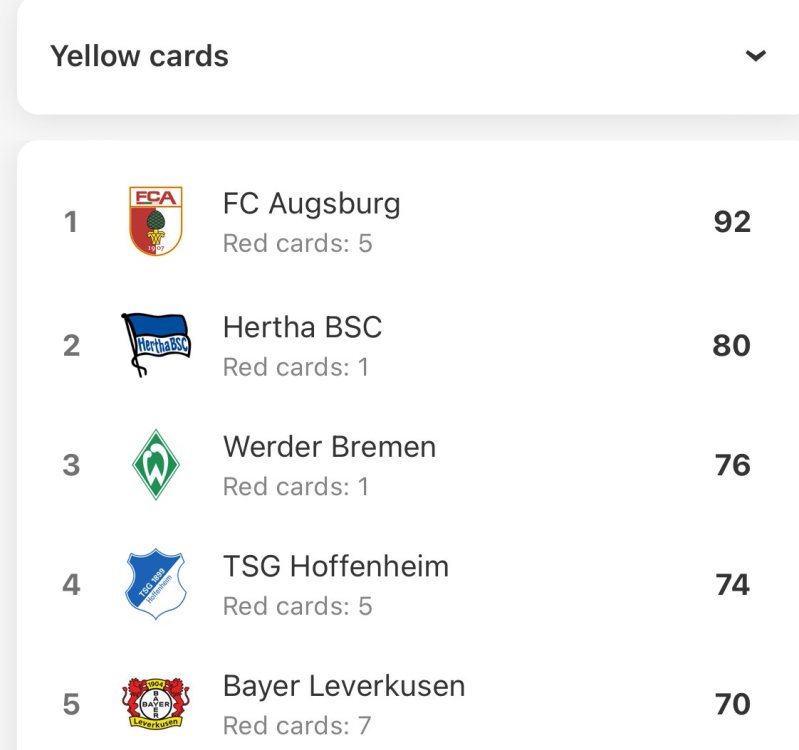Open Hertha BSC team row
The height and width of the screenshot is (750, 799).
tap(302, 344)
